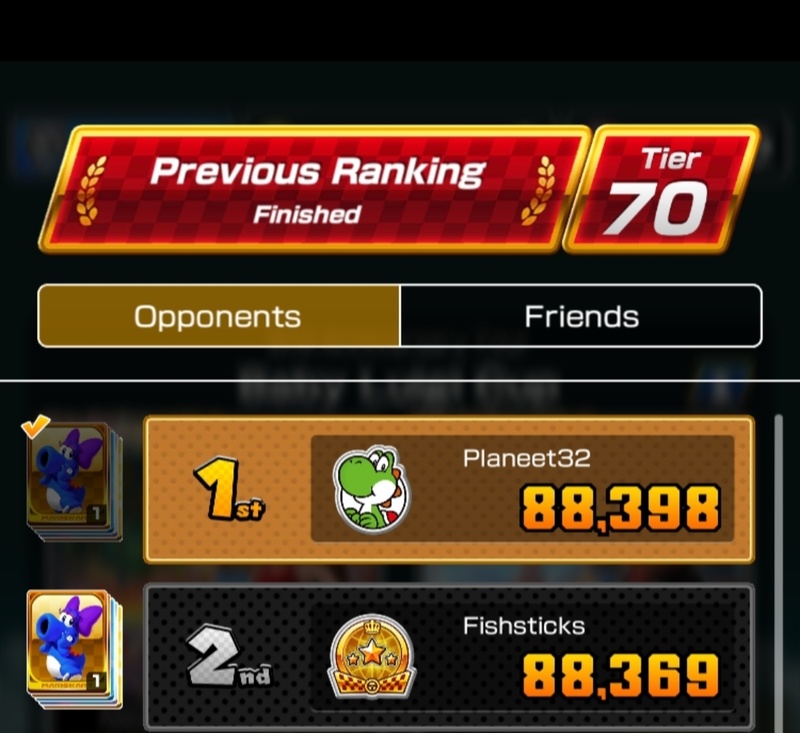The width and height of the screenshot is (800, 733).
Task: Switch to the Friends tab
Action: 581,317
